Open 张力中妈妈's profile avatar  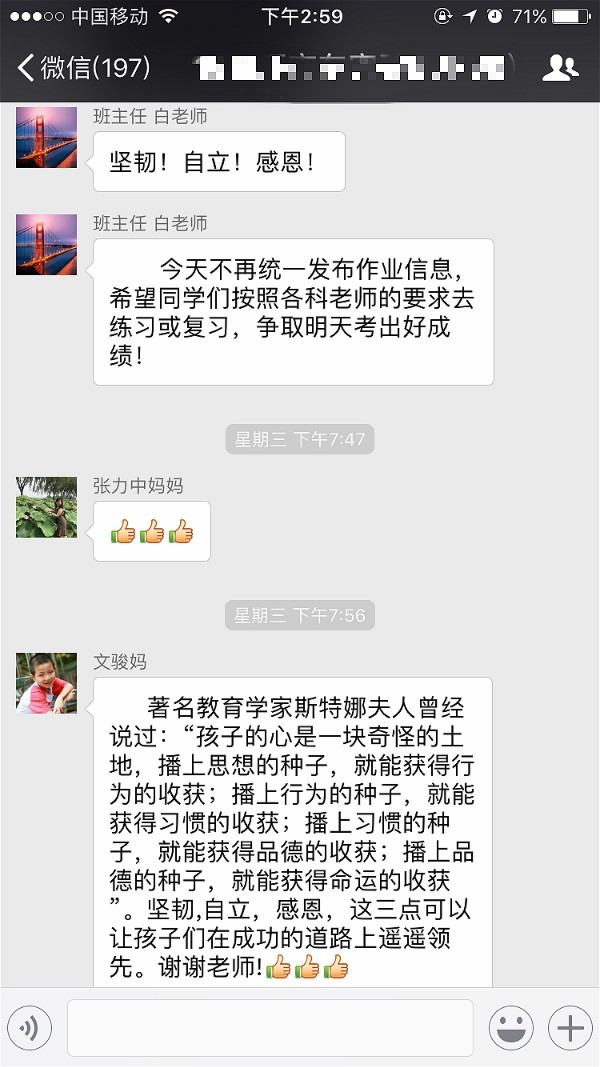pos(46,507)
